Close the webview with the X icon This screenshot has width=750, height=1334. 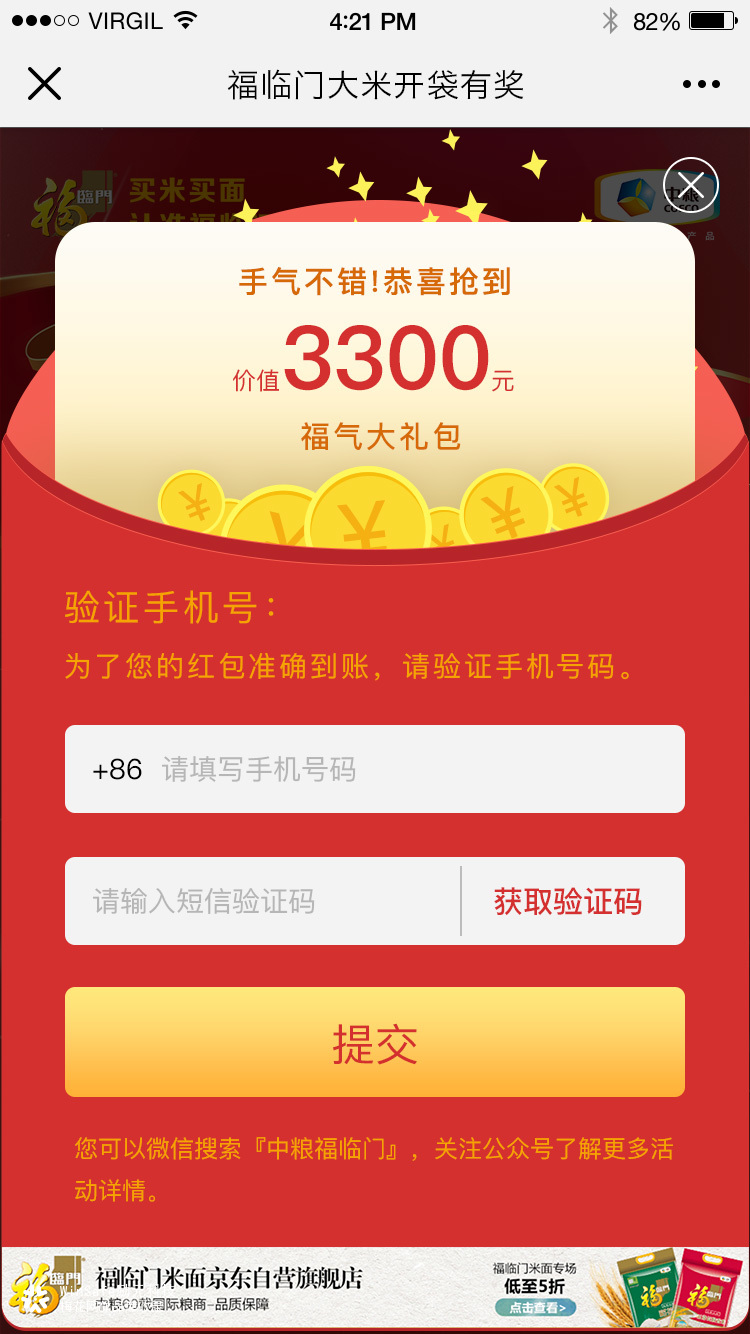pos(45,85)
